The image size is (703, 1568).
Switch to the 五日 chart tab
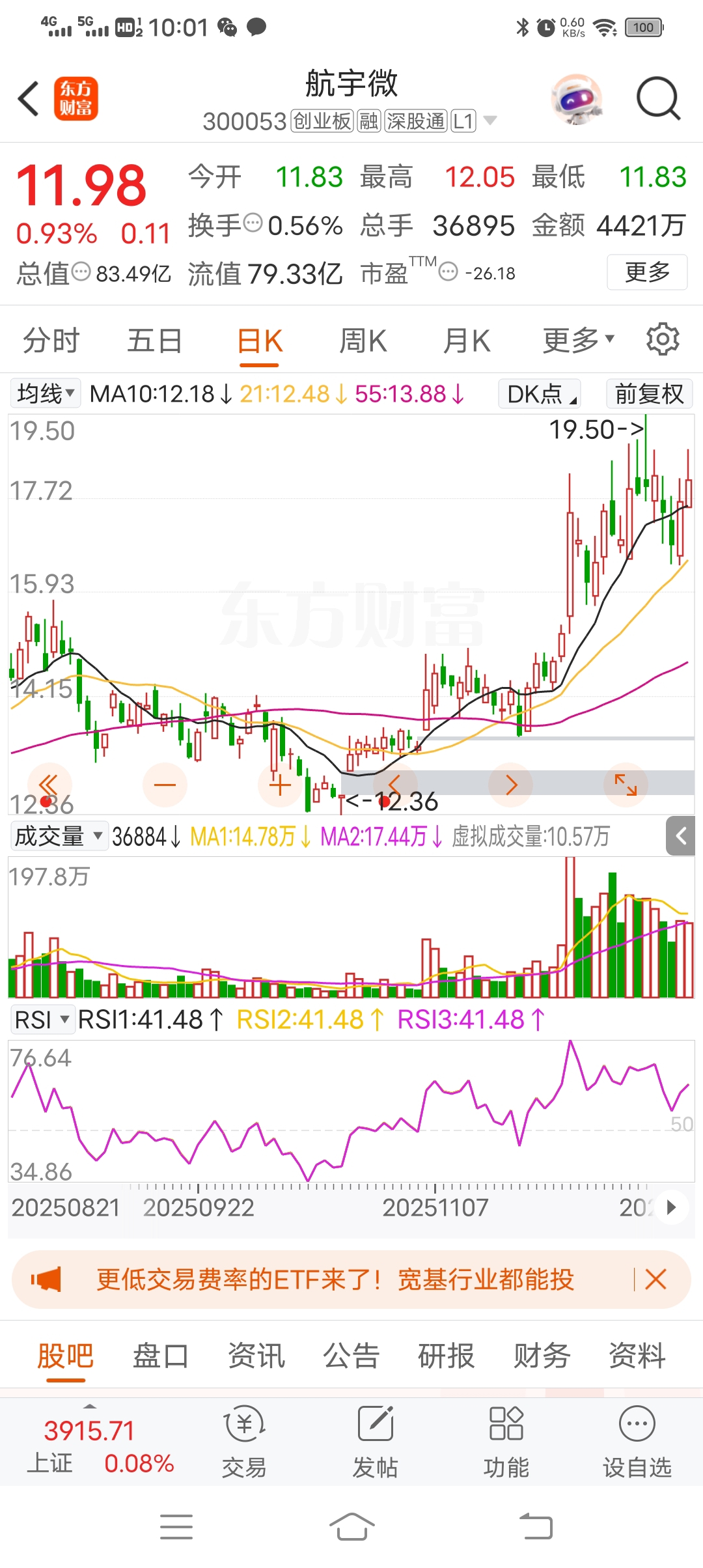[154, 341]
